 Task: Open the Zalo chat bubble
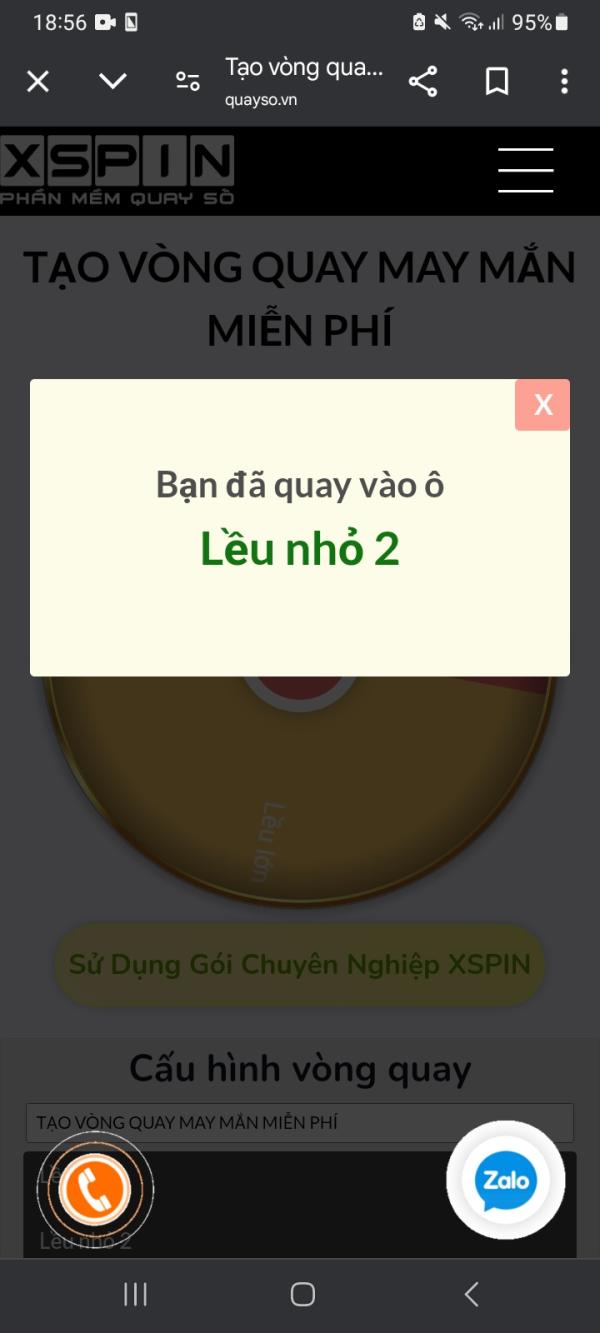tap(506, 1181)
